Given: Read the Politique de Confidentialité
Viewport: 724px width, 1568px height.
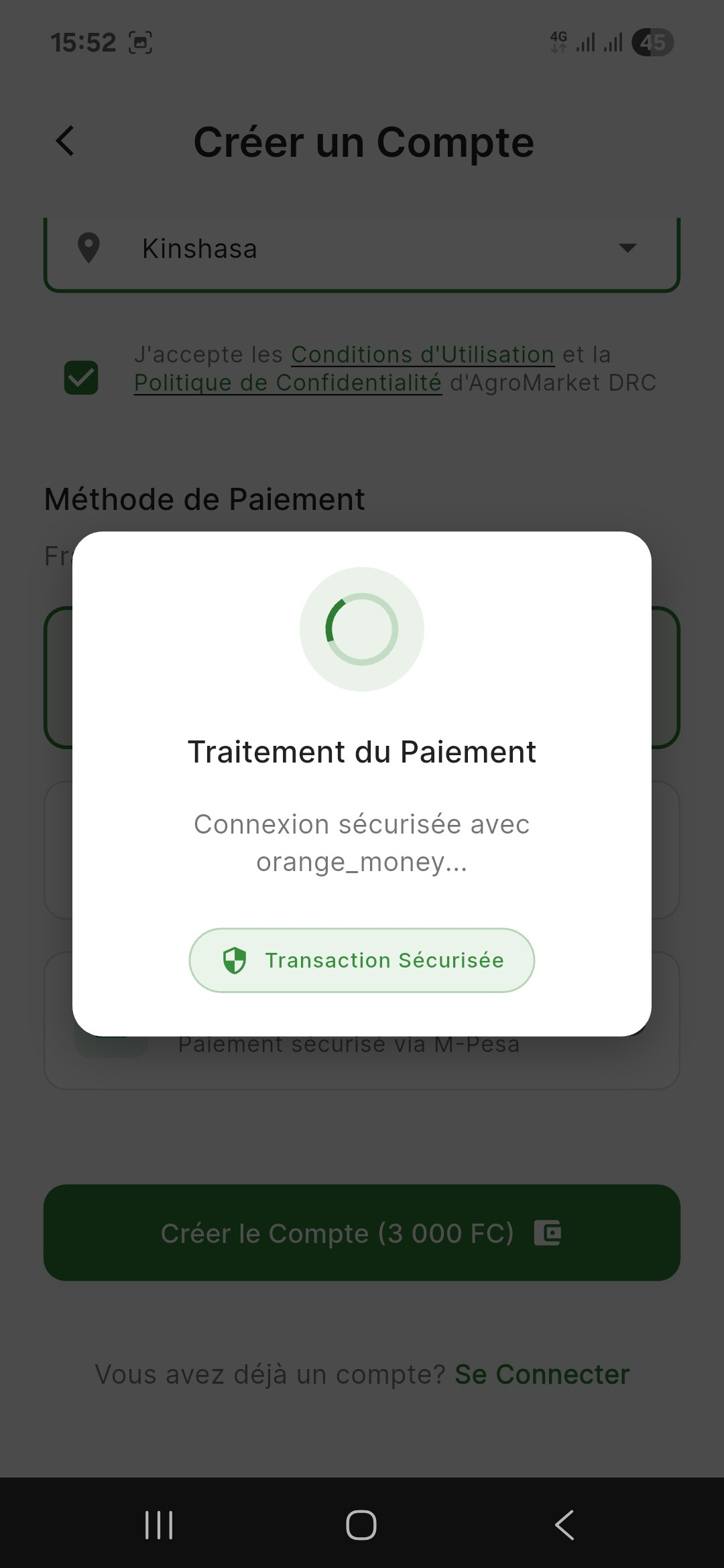Looking at the screenshot, I should tap(288, 383).
